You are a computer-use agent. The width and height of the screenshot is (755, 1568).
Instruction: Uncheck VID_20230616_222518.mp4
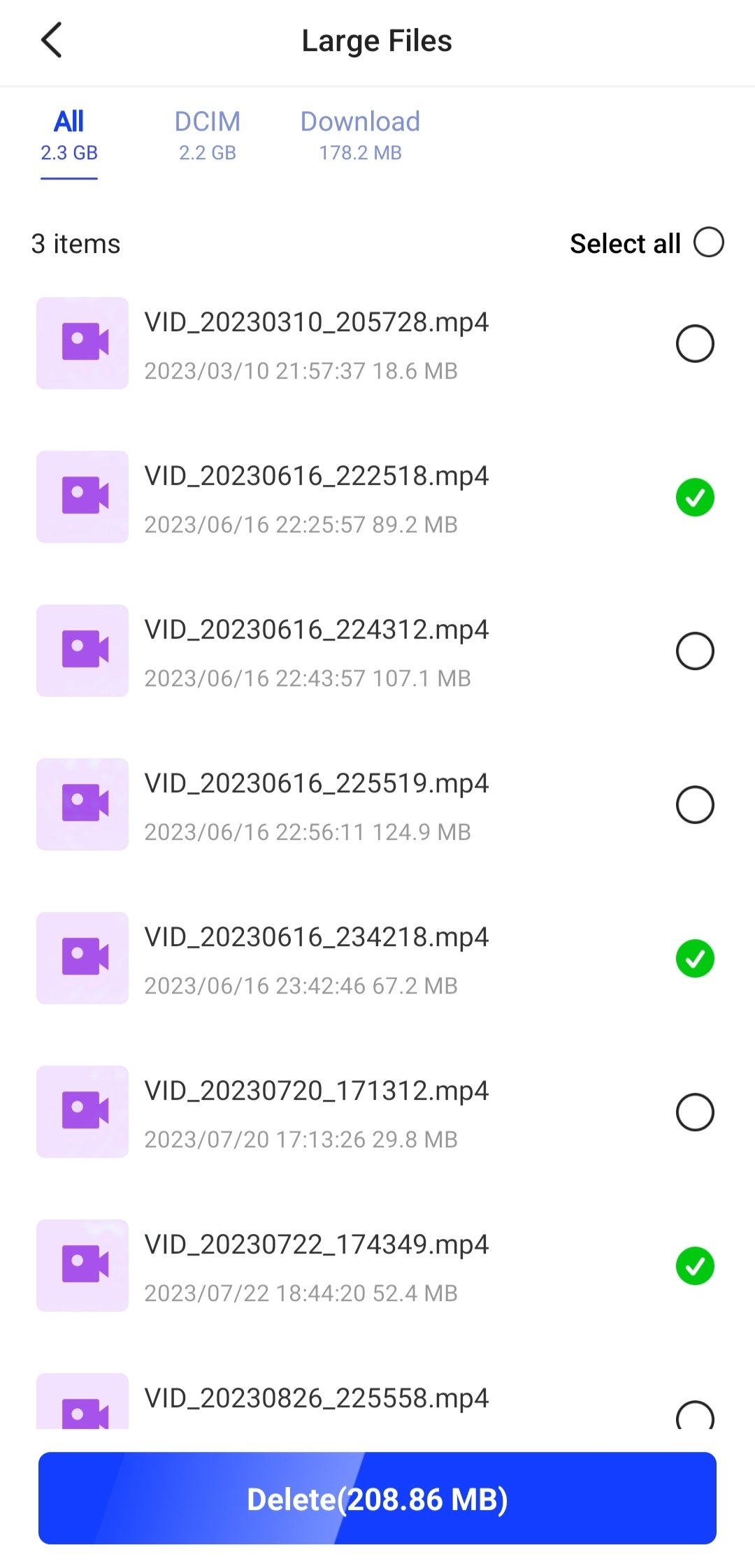[694, 498]
